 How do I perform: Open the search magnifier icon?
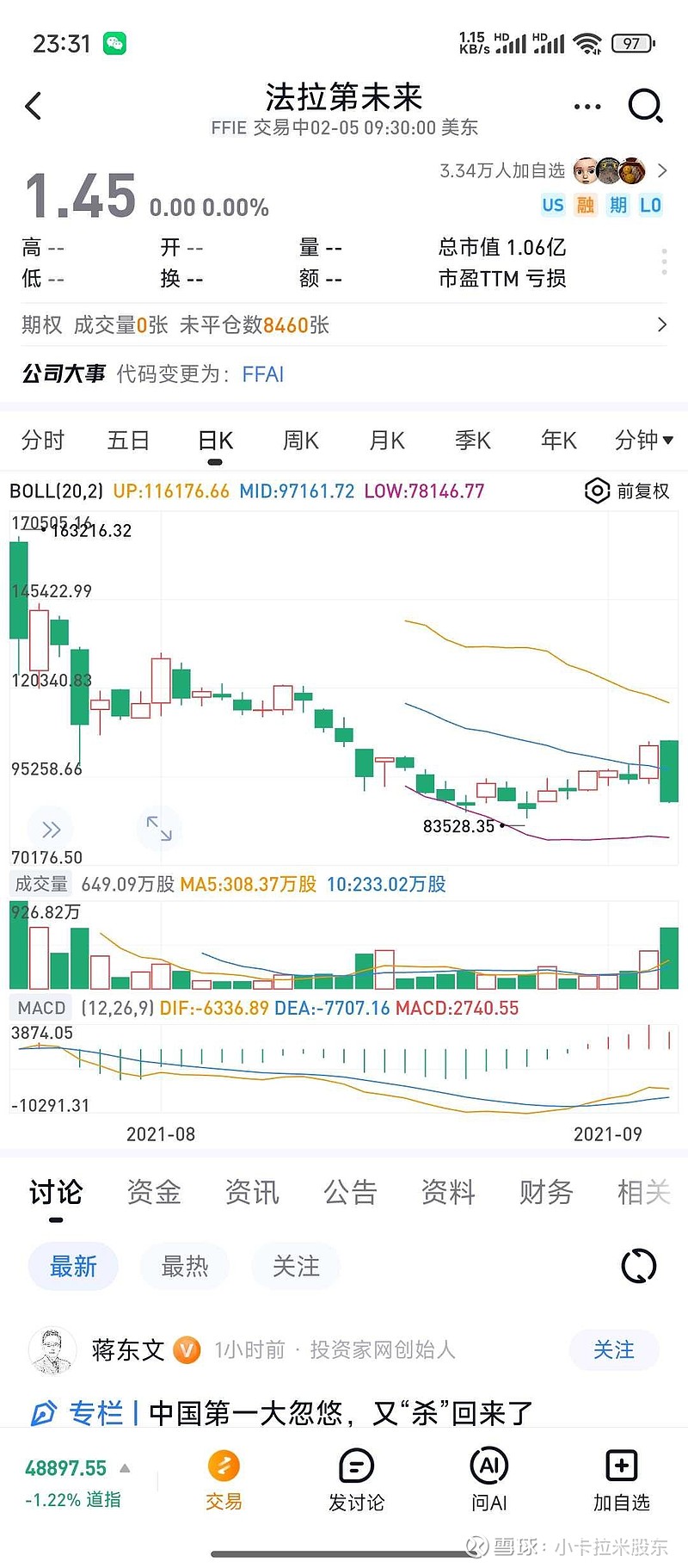coord(645,107)
